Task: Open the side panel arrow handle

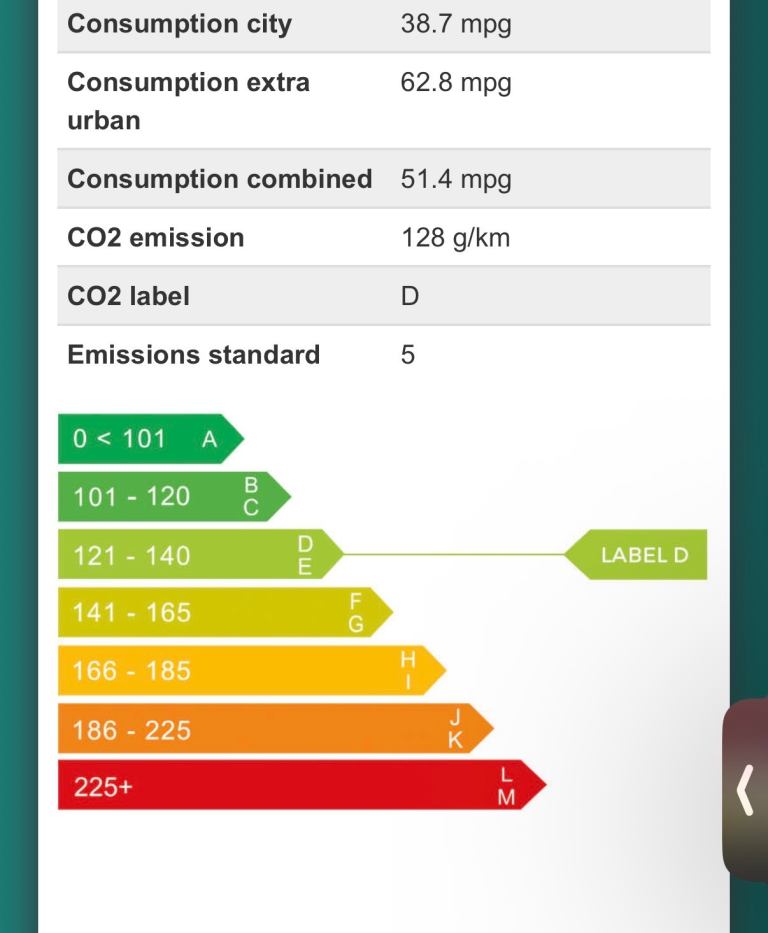Action: (x=745, y=790)
